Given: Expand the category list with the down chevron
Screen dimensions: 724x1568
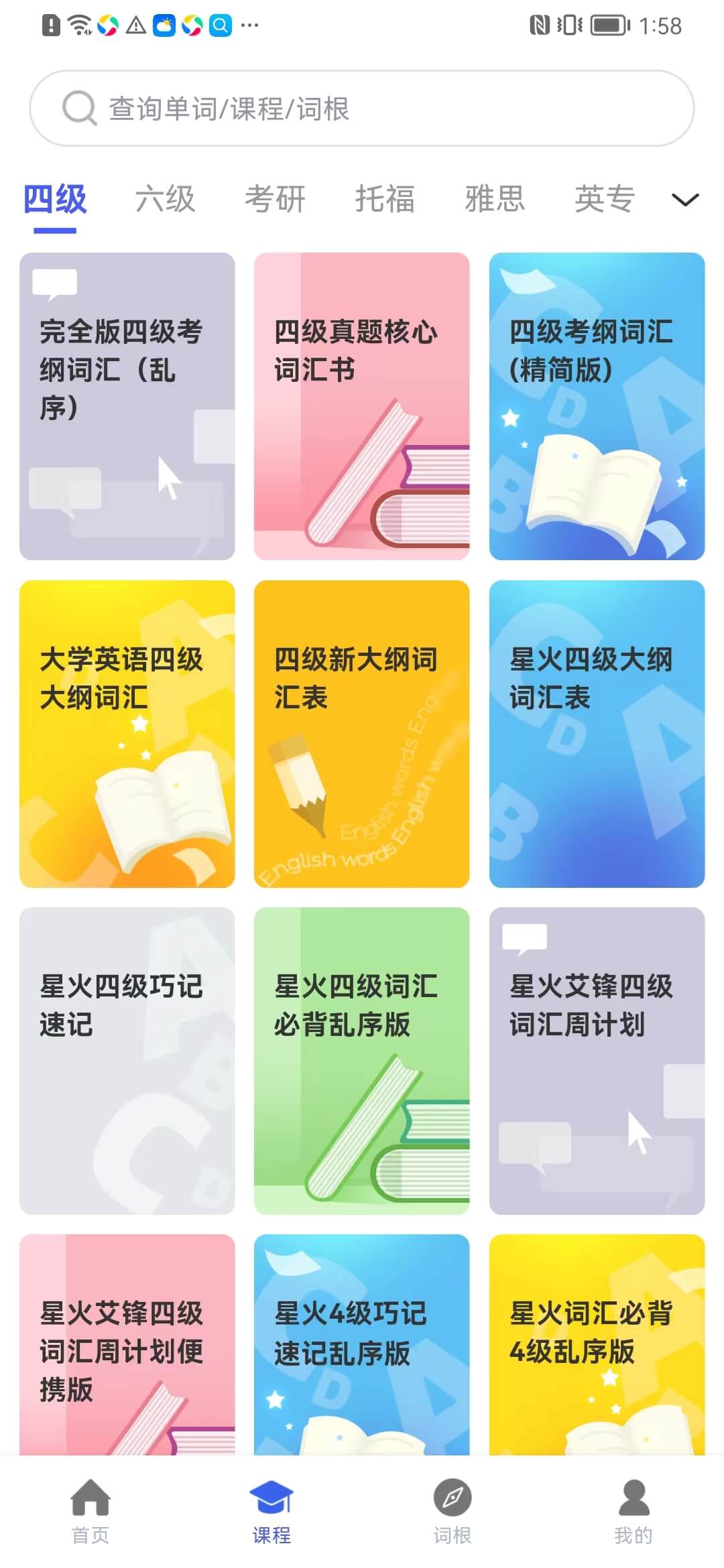Looking at the screenshot, I should point(684,200).
